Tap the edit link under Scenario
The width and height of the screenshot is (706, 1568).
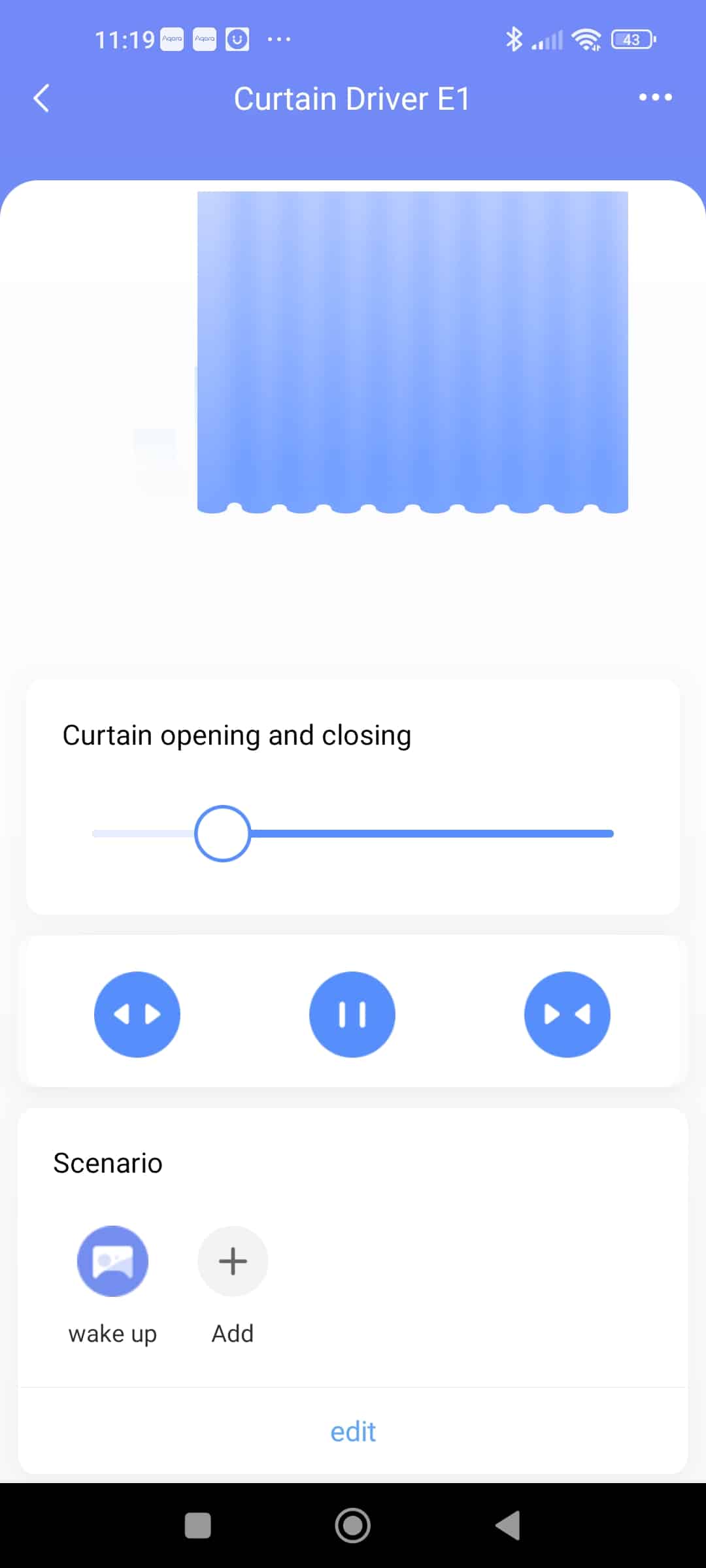coord(353,1431)
